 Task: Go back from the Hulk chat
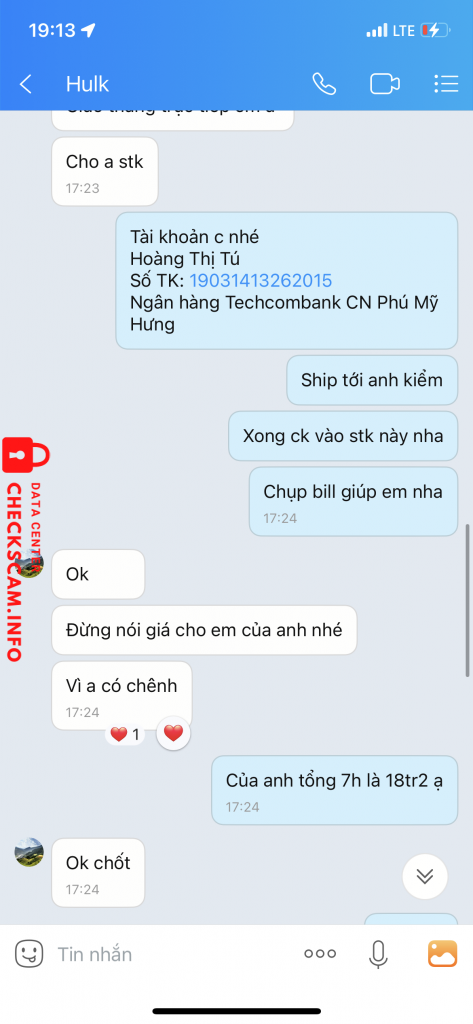click(x=25, y=84)
